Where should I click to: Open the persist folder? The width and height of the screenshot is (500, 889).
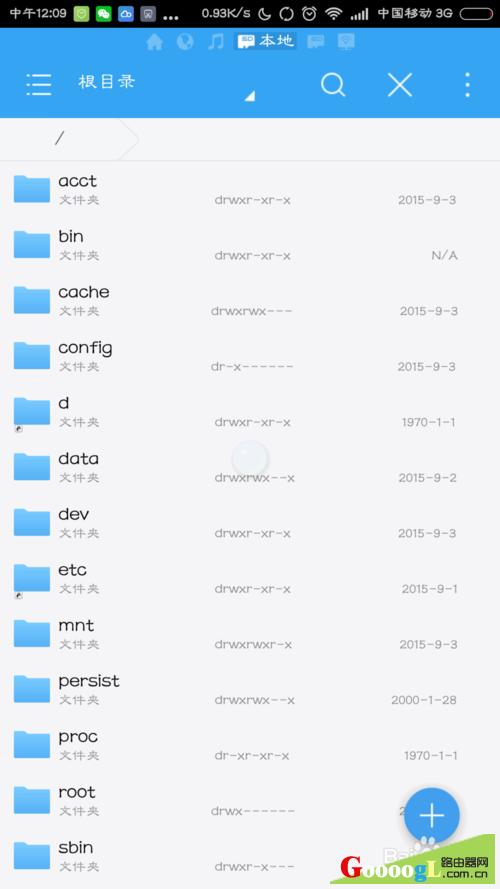click(250, 690)
